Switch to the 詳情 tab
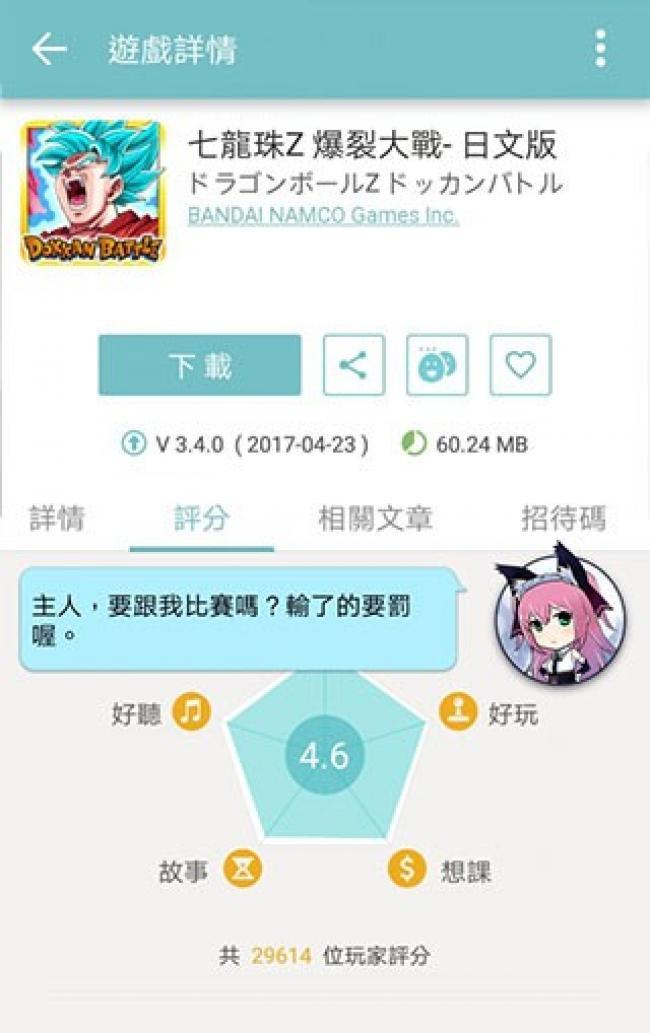The height and width of the screenshot is (1033, 650). point(57,518)
